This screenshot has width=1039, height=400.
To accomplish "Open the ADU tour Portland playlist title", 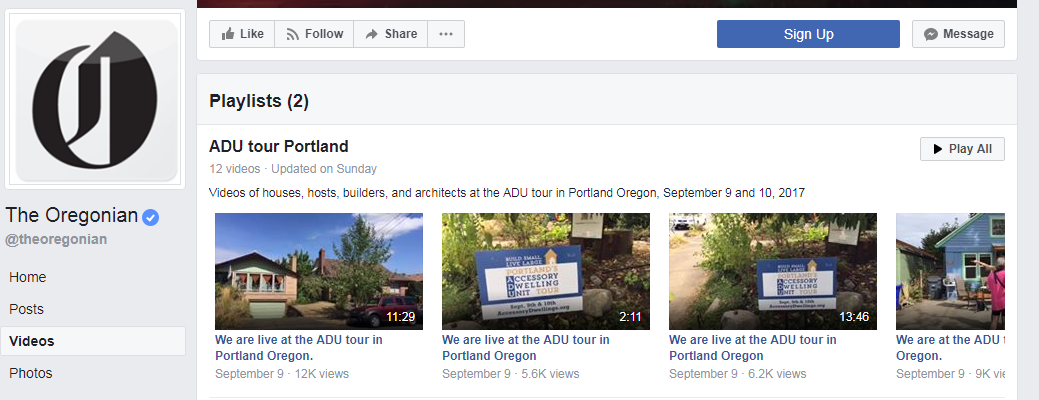I will (x=279, y=146).
